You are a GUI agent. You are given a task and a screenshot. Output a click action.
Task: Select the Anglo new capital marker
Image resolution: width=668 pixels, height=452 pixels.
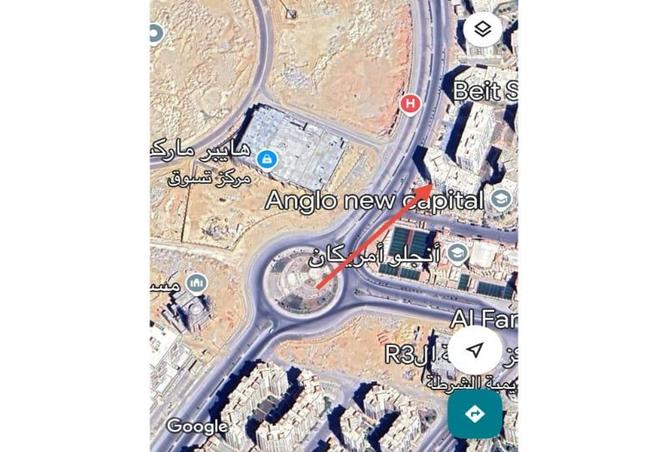[501, 200]
